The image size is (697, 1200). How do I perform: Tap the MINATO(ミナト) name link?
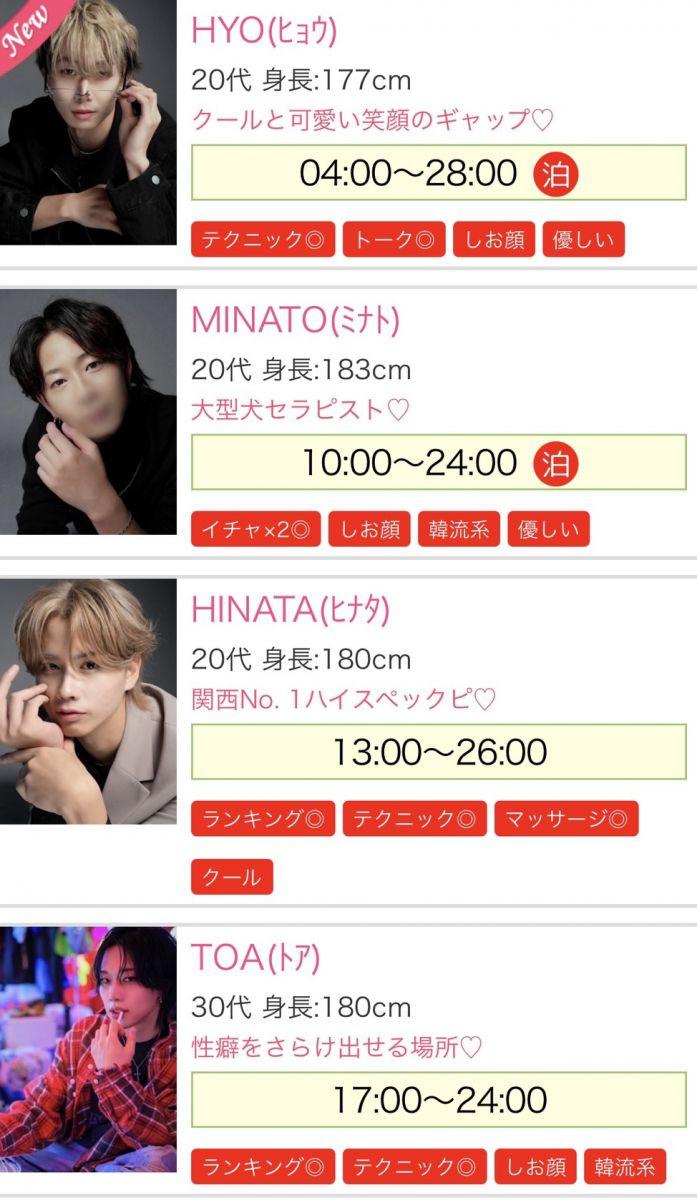pyautogui.click(x=295, y=320)
